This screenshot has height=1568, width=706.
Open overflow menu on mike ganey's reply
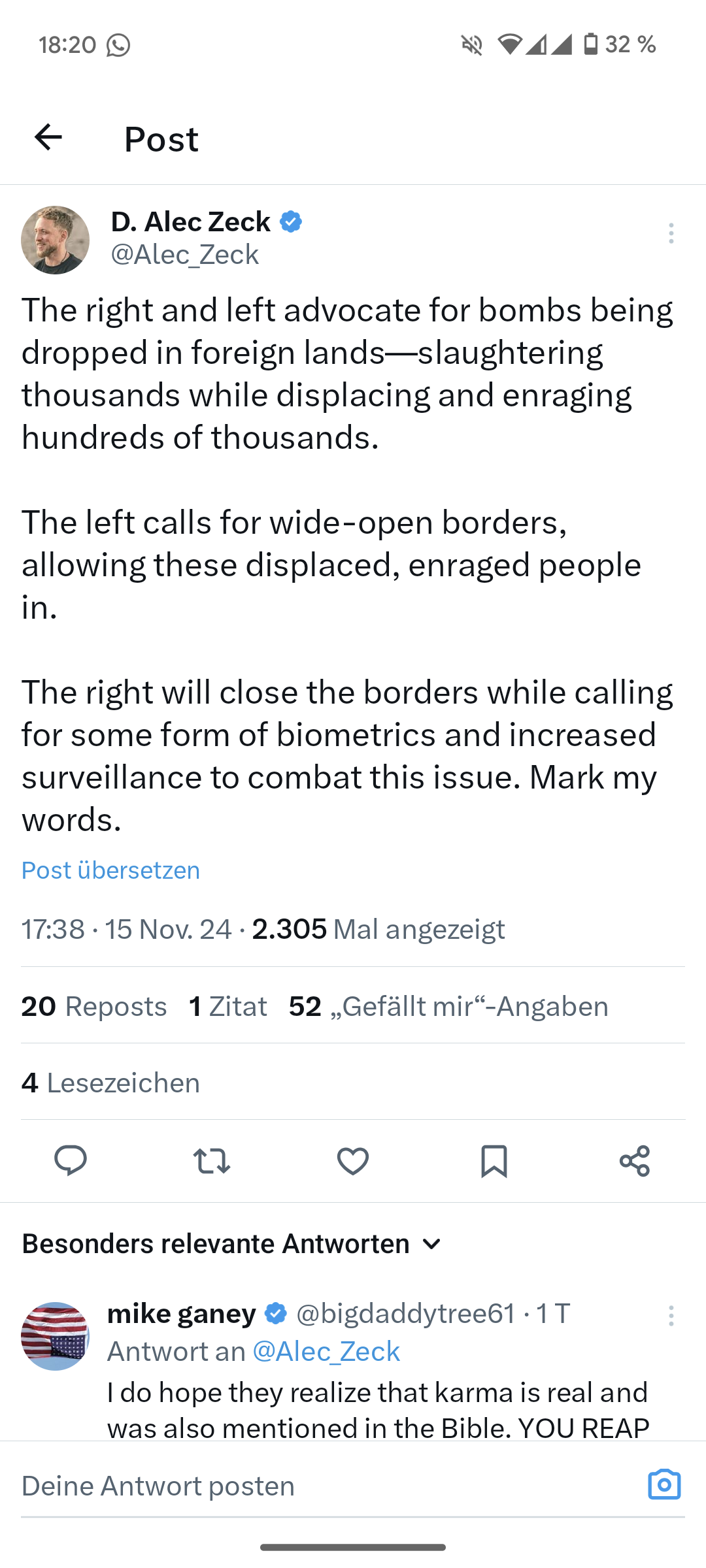click(671, 1315)
